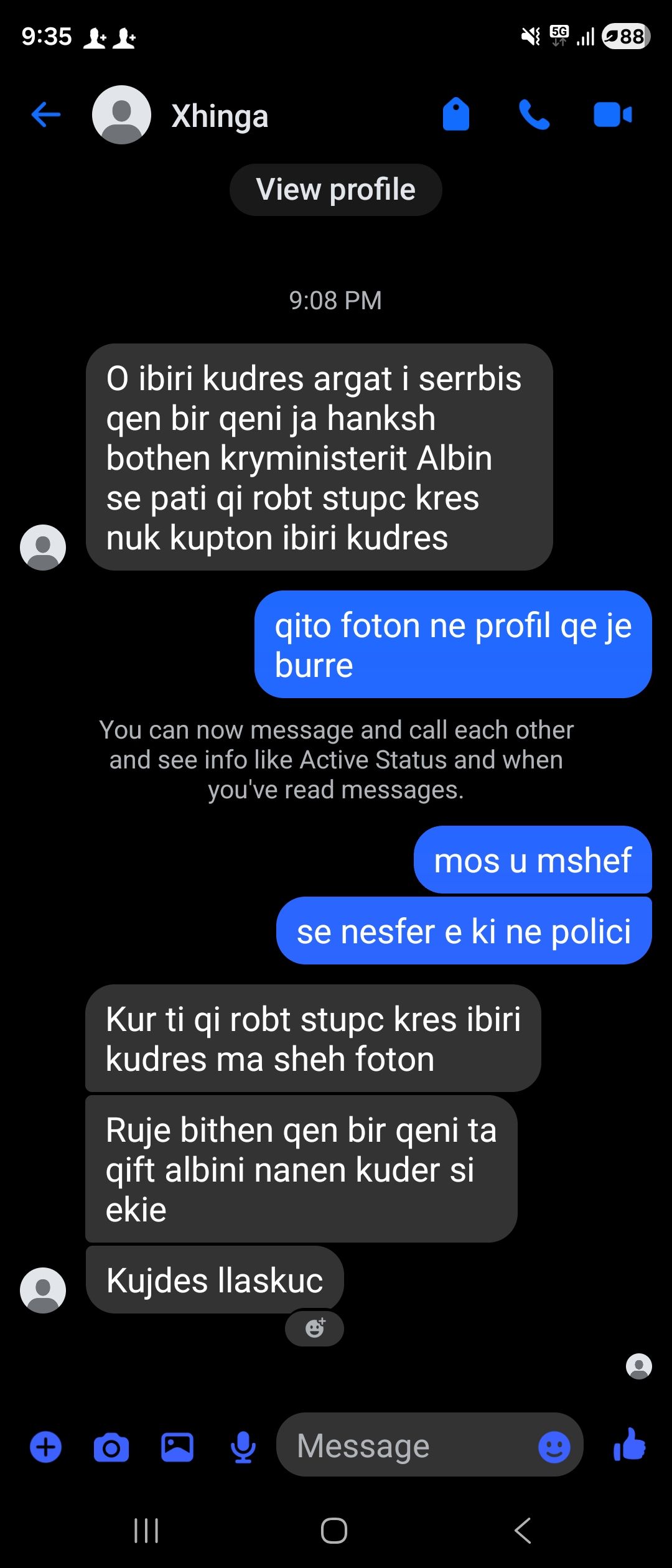This screenshot has width=672, height=1568.
Task: Tap the system back button
Action: 523,1531
